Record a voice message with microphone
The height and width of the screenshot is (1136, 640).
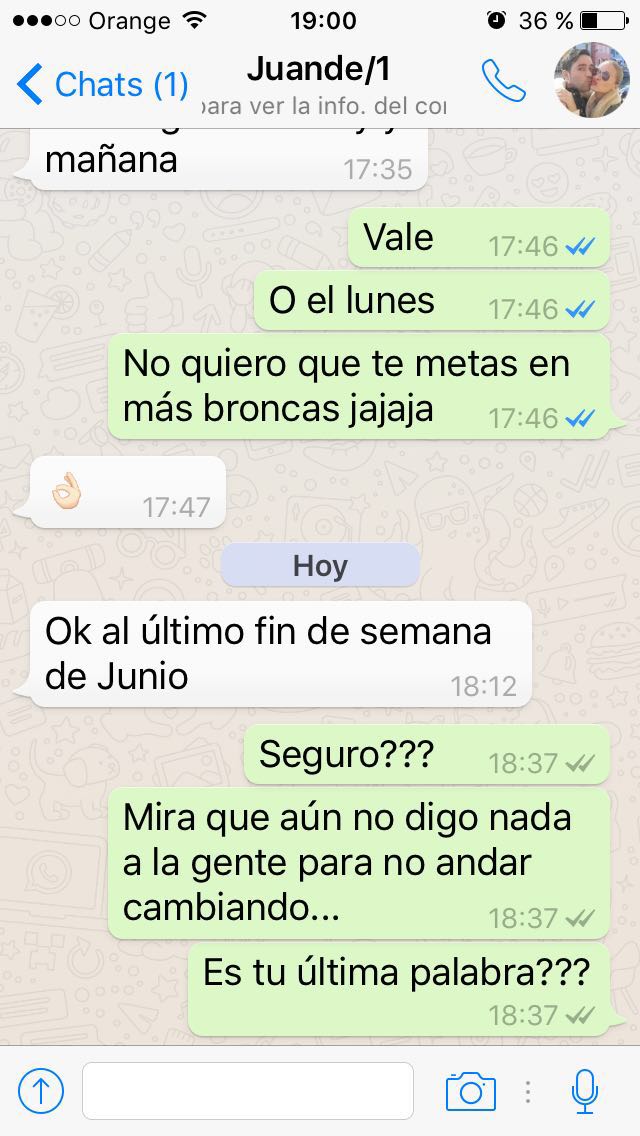(x=585, y=1091)
